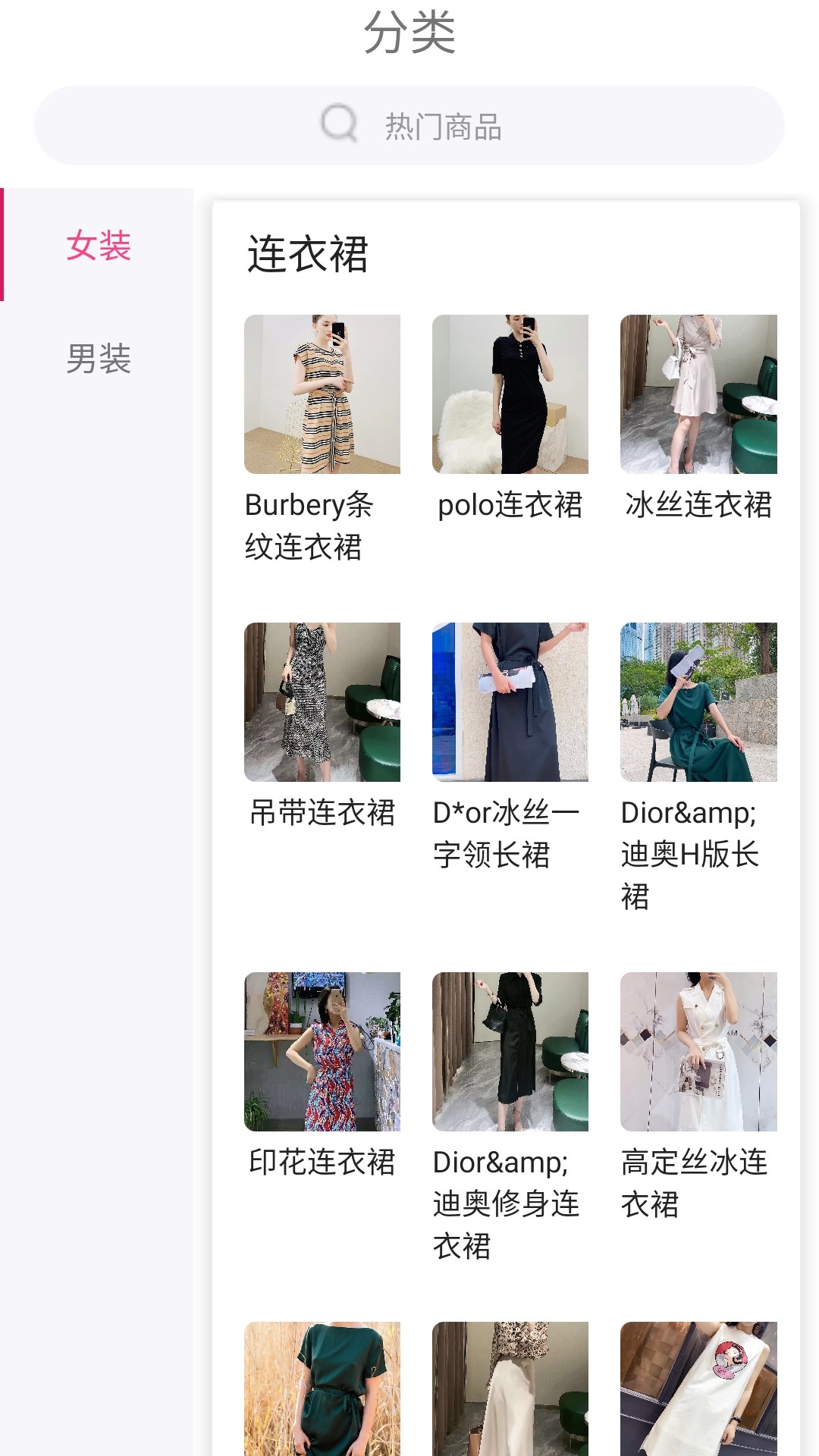The height and width of the screenshot is (1456, 819).
Task: Open the 吊带连衣裙 product thumbnail
Action: [x=323, y=703]
